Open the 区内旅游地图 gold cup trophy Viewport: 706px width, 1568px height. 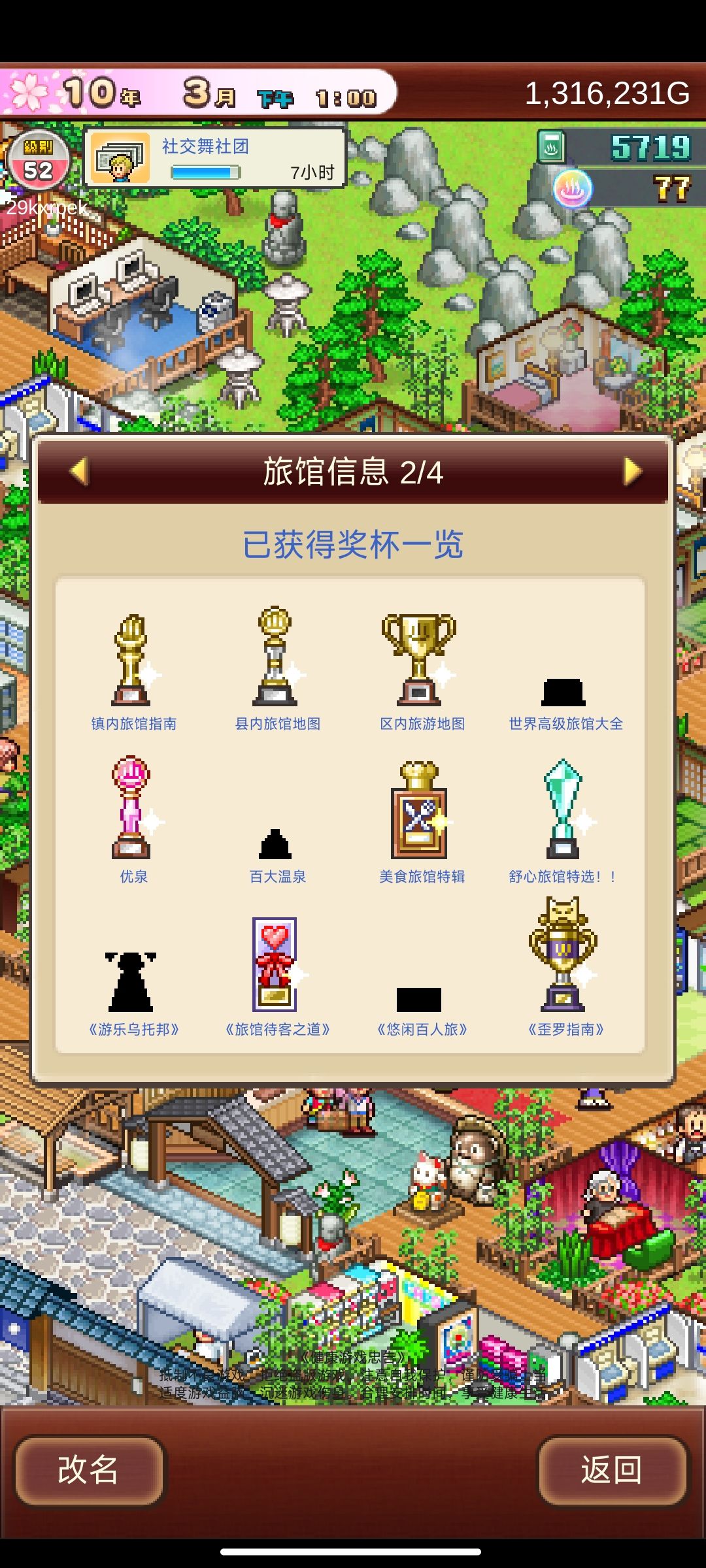421,653
